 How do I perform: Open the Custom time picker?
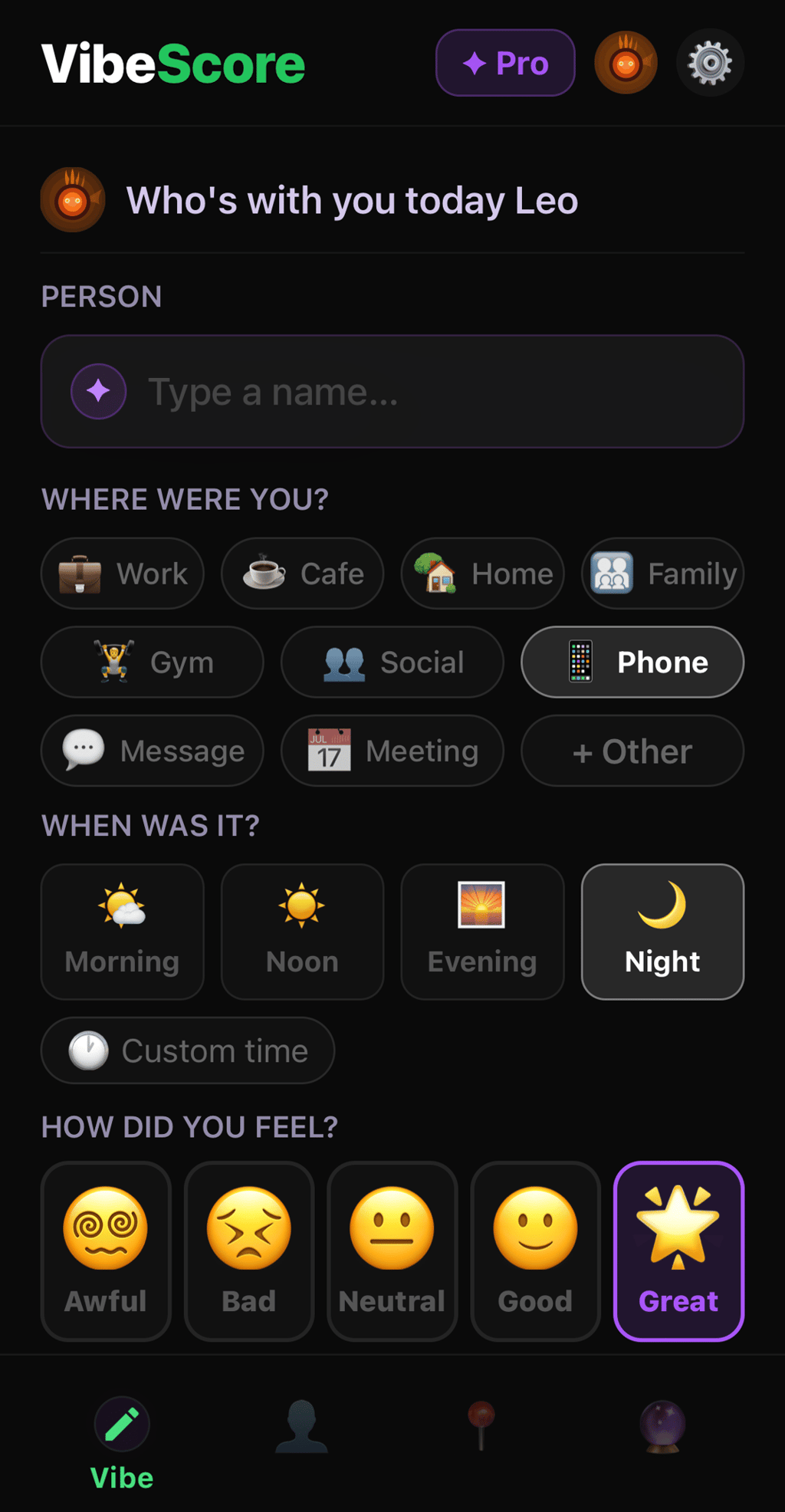[x=188, y=1050]
